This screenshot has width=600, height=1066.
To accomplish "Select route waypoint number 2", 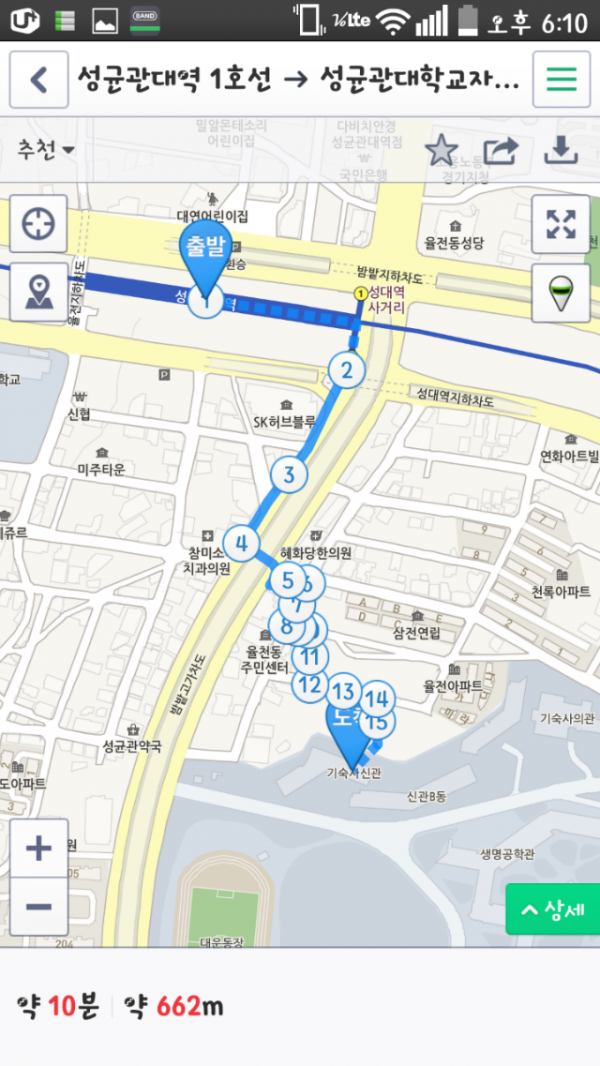I will (347, 371).
